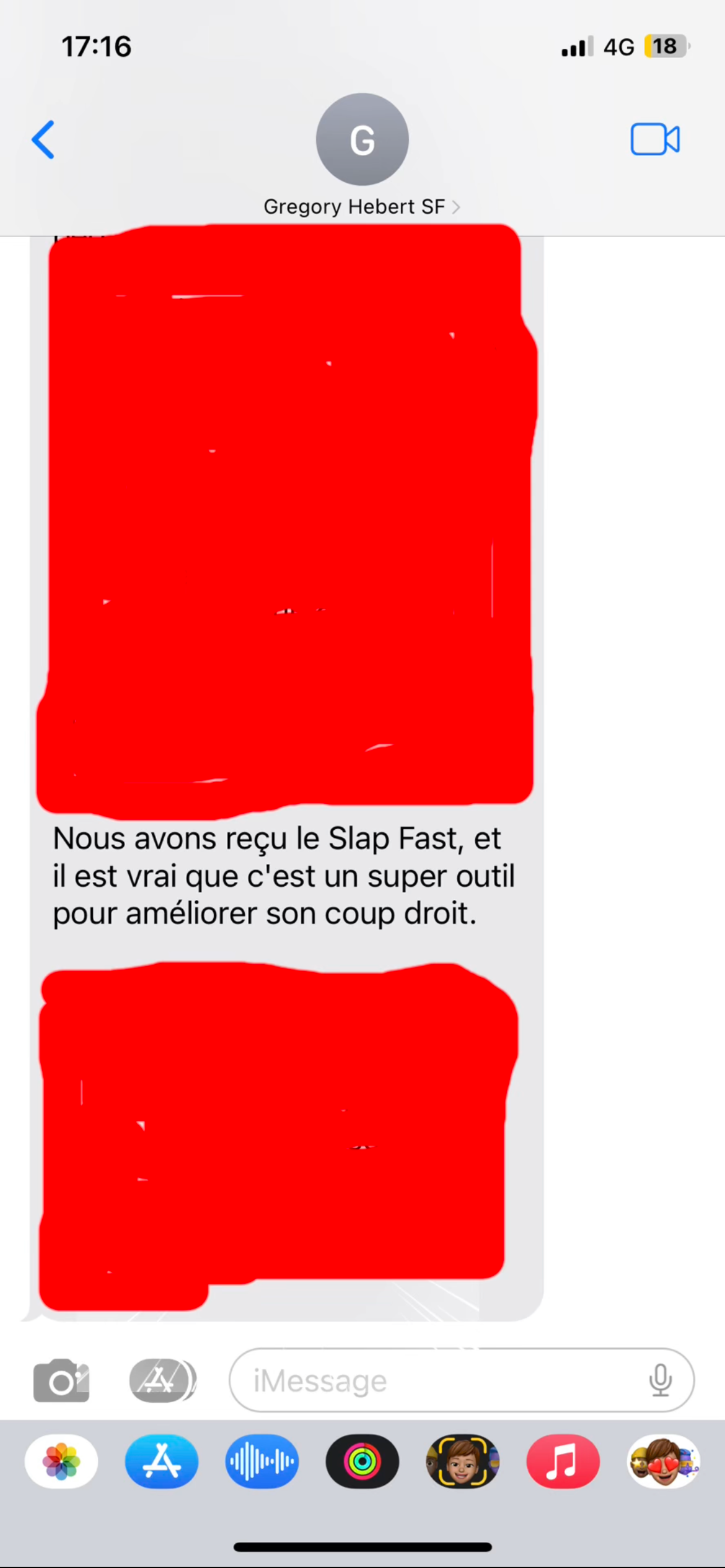Open the App Store for iMessage
Image resolution: width=725 pixels, height=1568 pixels.
(162, 1461)
